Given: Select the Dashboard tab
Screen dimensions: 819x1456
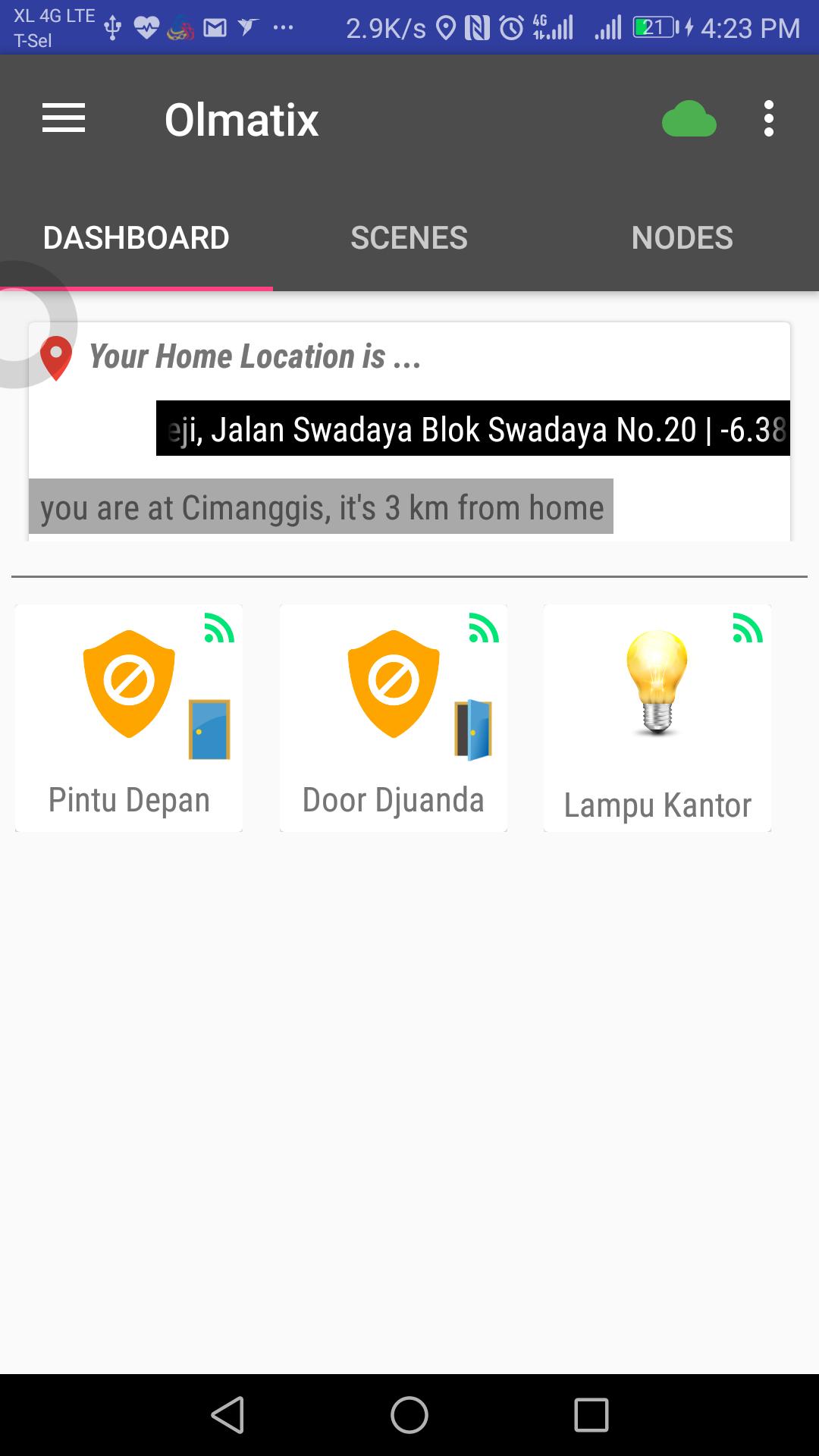Looking at the screenshot, I should coord(136,238).
